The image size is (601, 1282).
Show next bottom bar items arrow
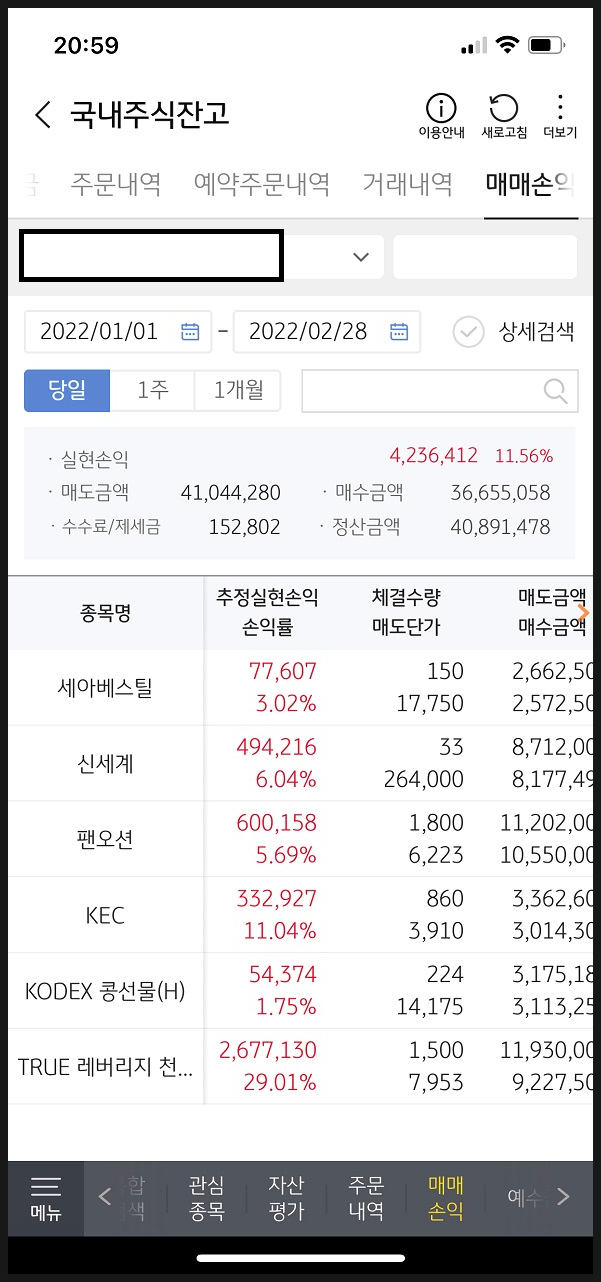(563, 1196)
